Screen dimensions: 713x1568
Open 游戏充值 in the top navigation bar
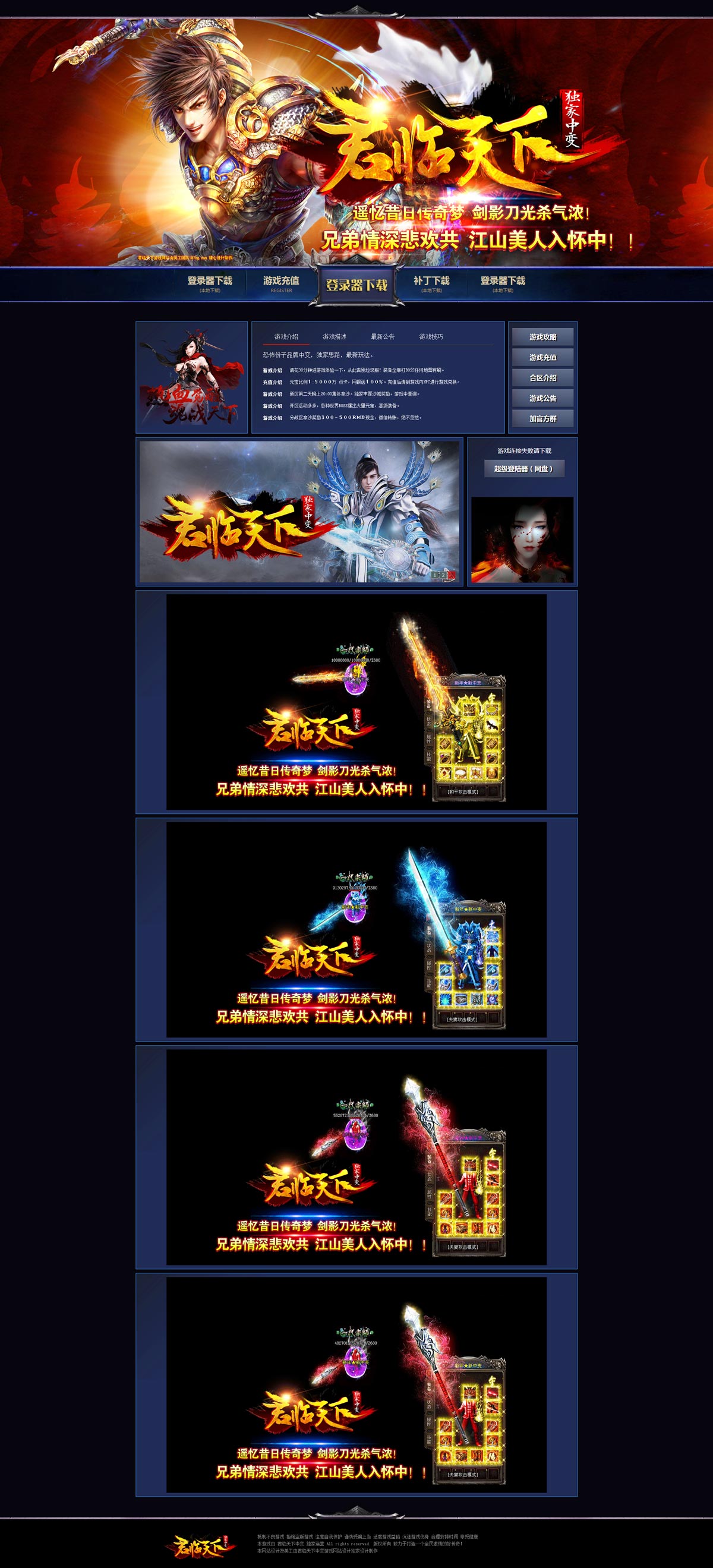point(280,282)
